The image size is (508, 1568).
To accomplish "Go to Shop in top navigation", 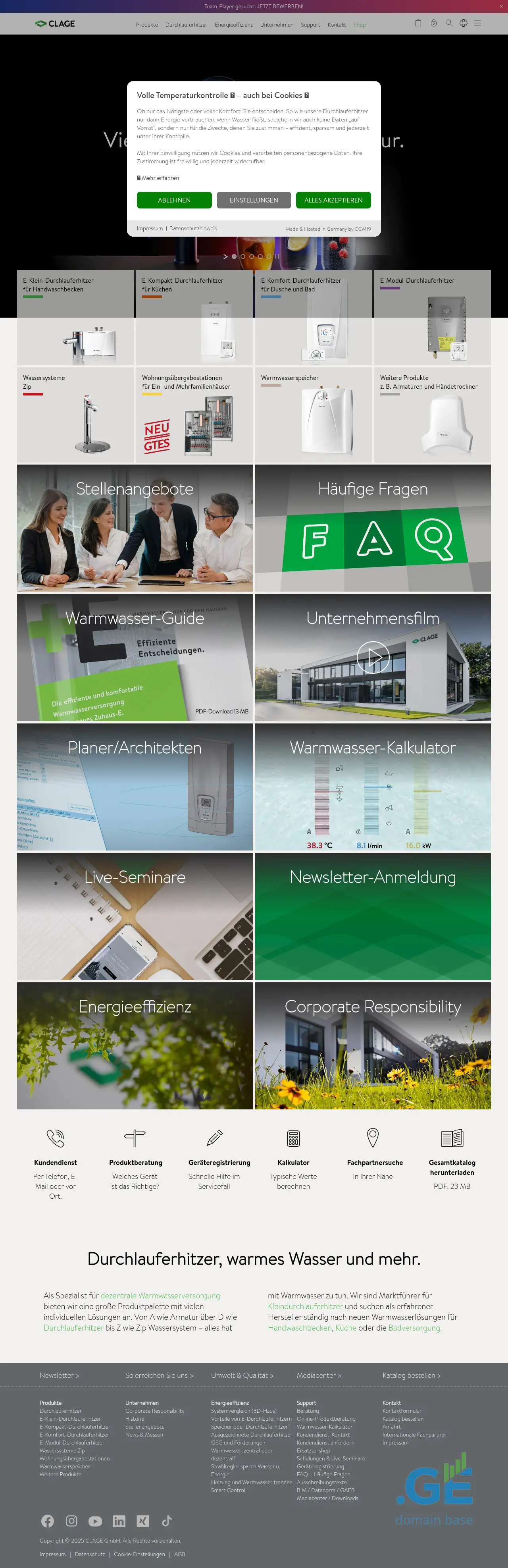I will 360,25.
